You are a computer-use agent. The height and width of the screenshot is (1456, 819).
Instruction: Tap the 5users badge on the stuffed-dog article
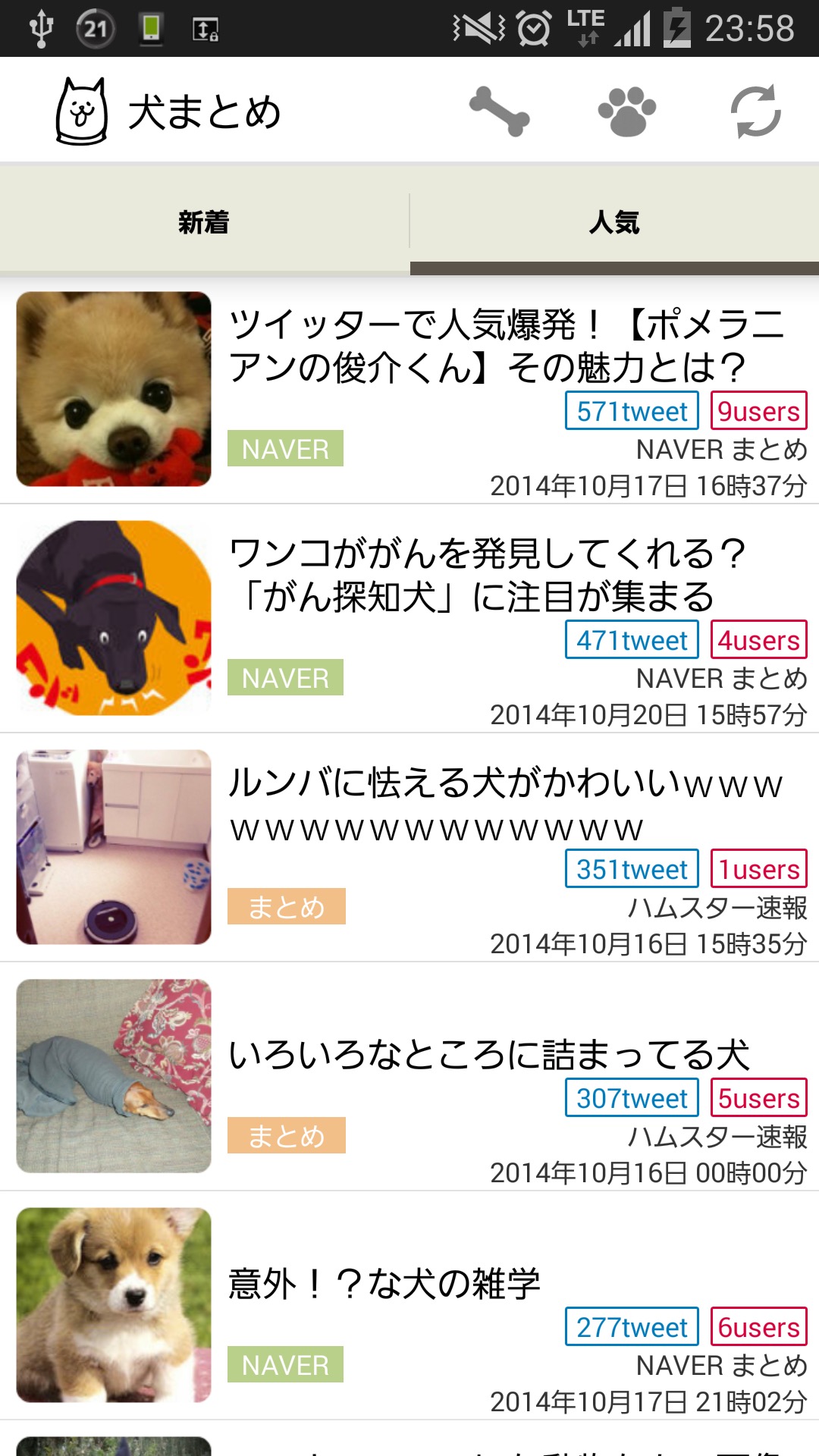pyautogui.click(x=758, y=1097)
